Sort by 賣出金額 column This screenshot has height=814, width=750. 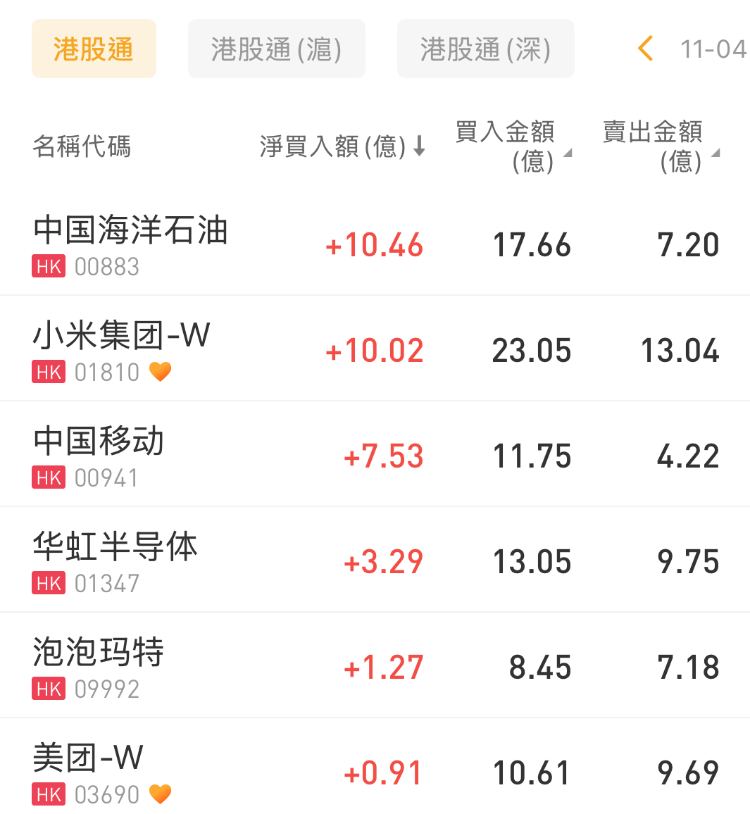coord(660,146)
